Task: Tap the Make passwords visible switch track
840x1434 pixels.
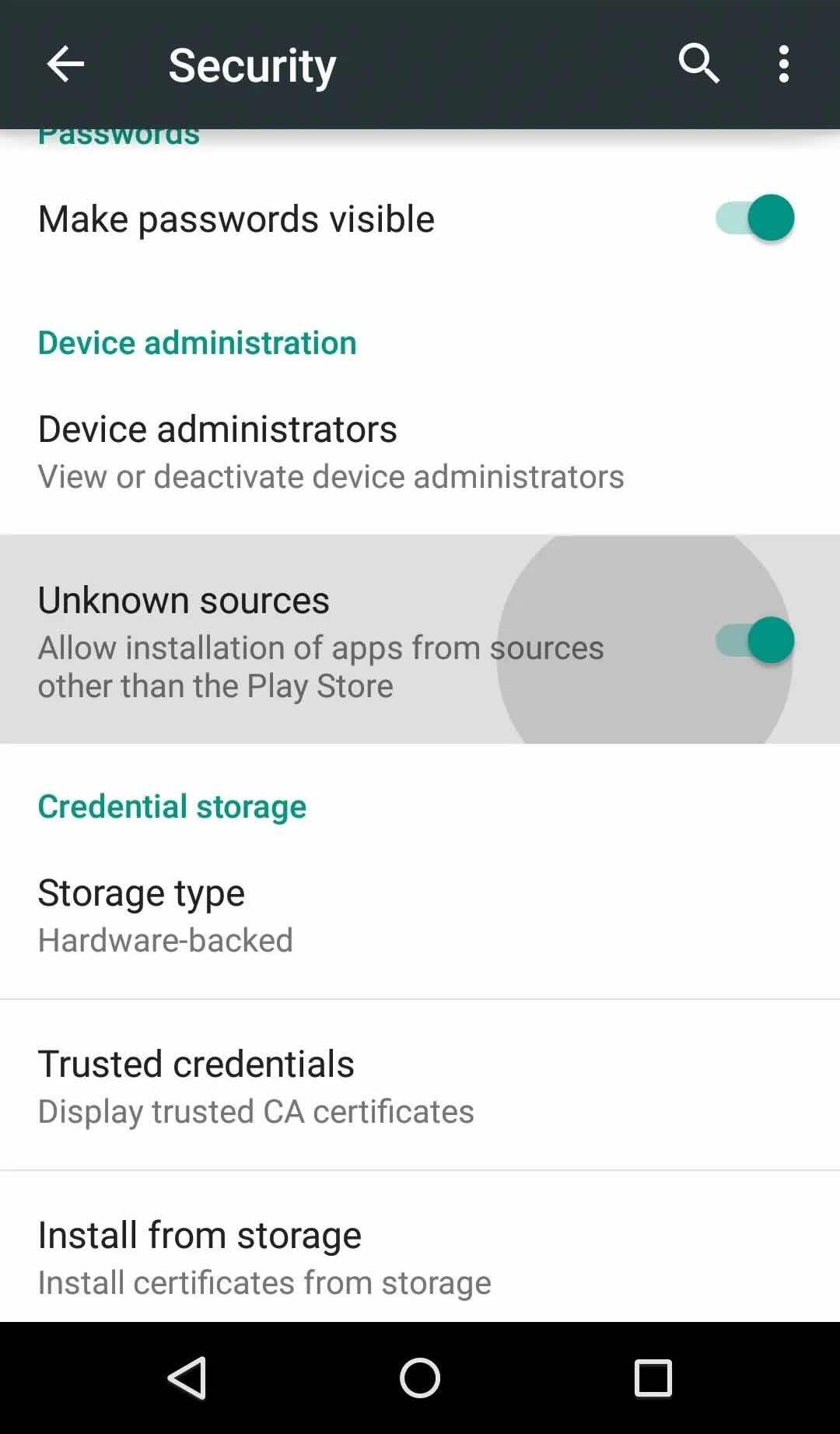Action: coord(752,218)
